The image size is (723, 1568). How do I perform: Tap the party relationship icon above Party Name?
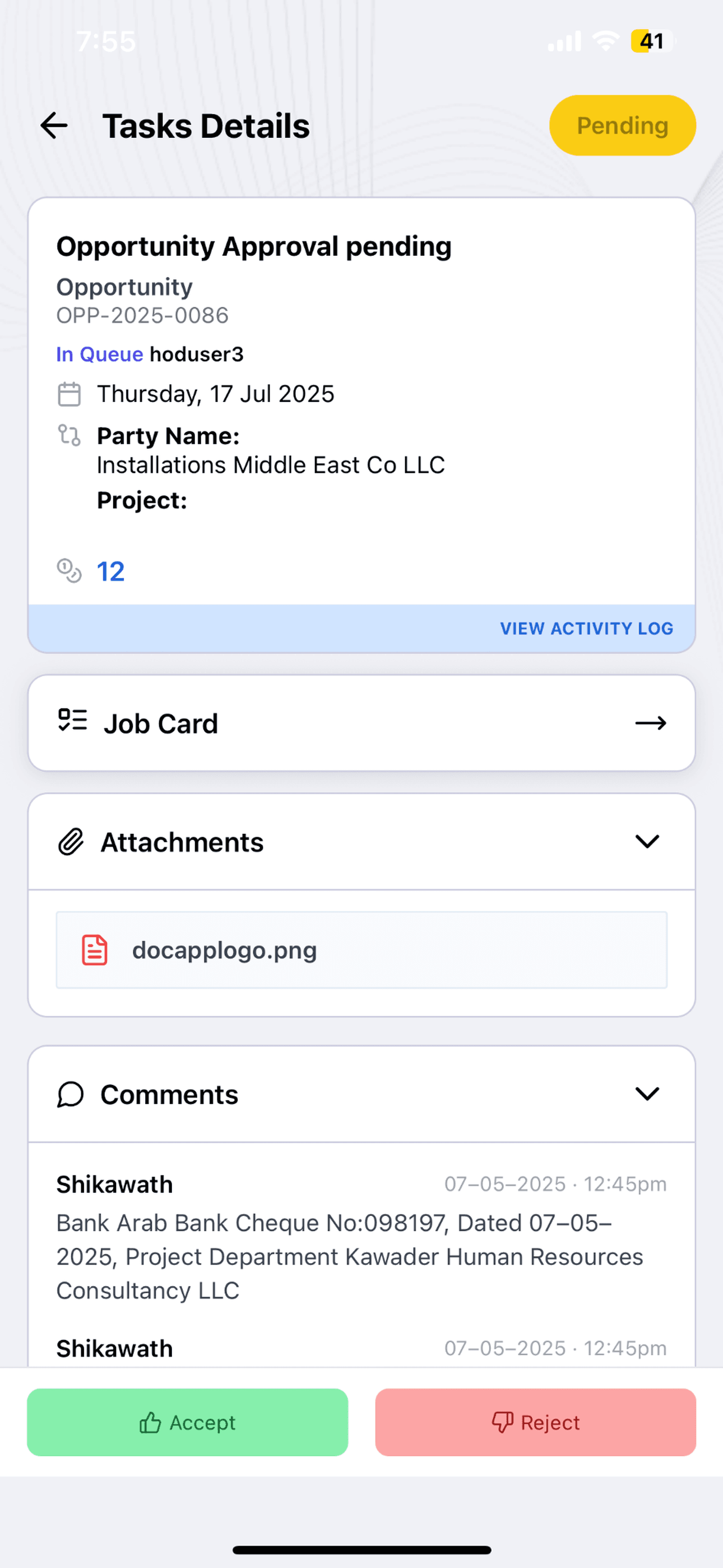[x=69, y=436]
